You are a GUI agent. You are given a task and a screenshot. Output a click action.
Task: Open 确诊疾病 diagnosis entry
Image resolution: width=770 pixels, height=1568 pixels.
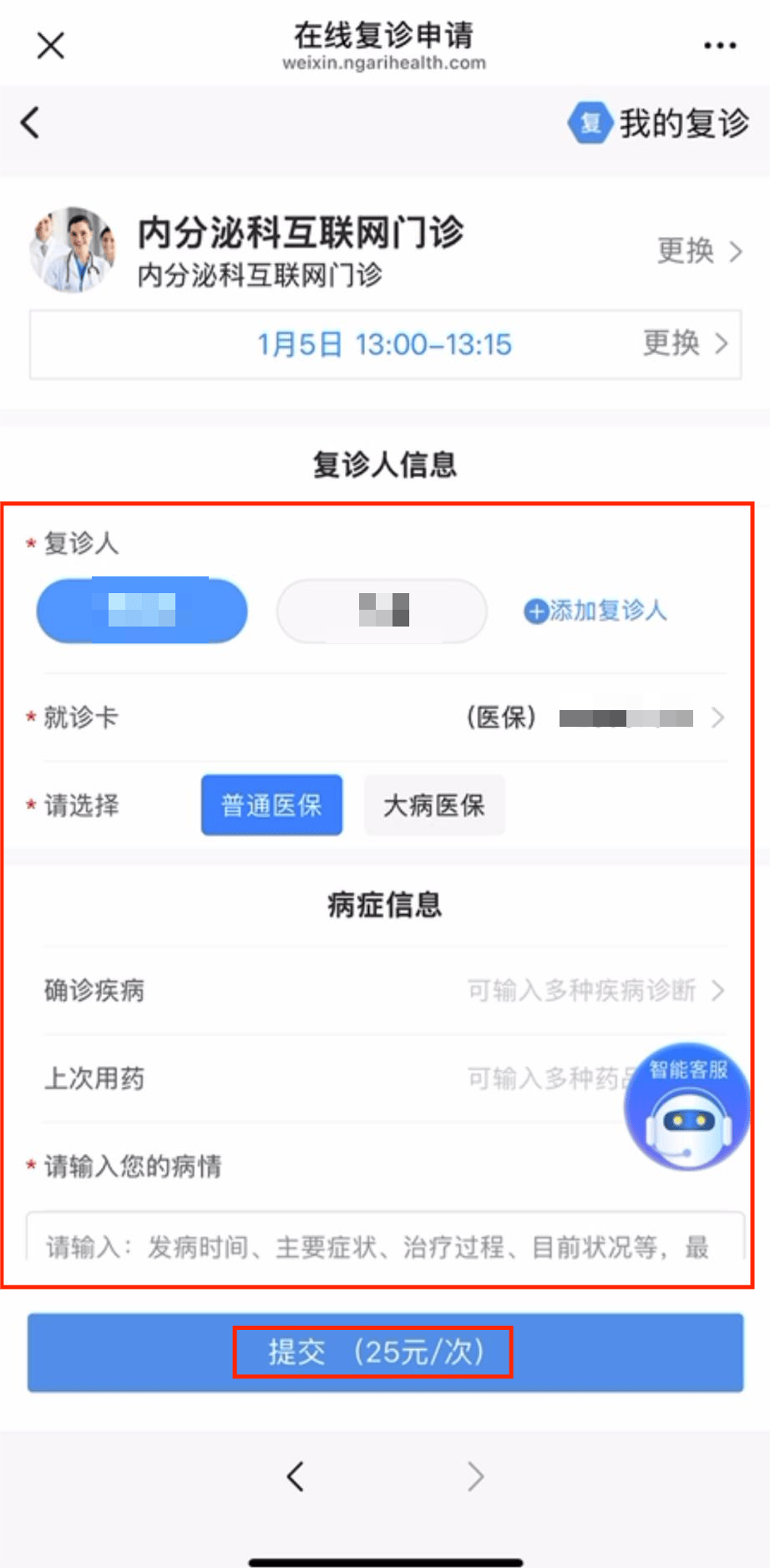pyautogui.click(x=384, y=991)
